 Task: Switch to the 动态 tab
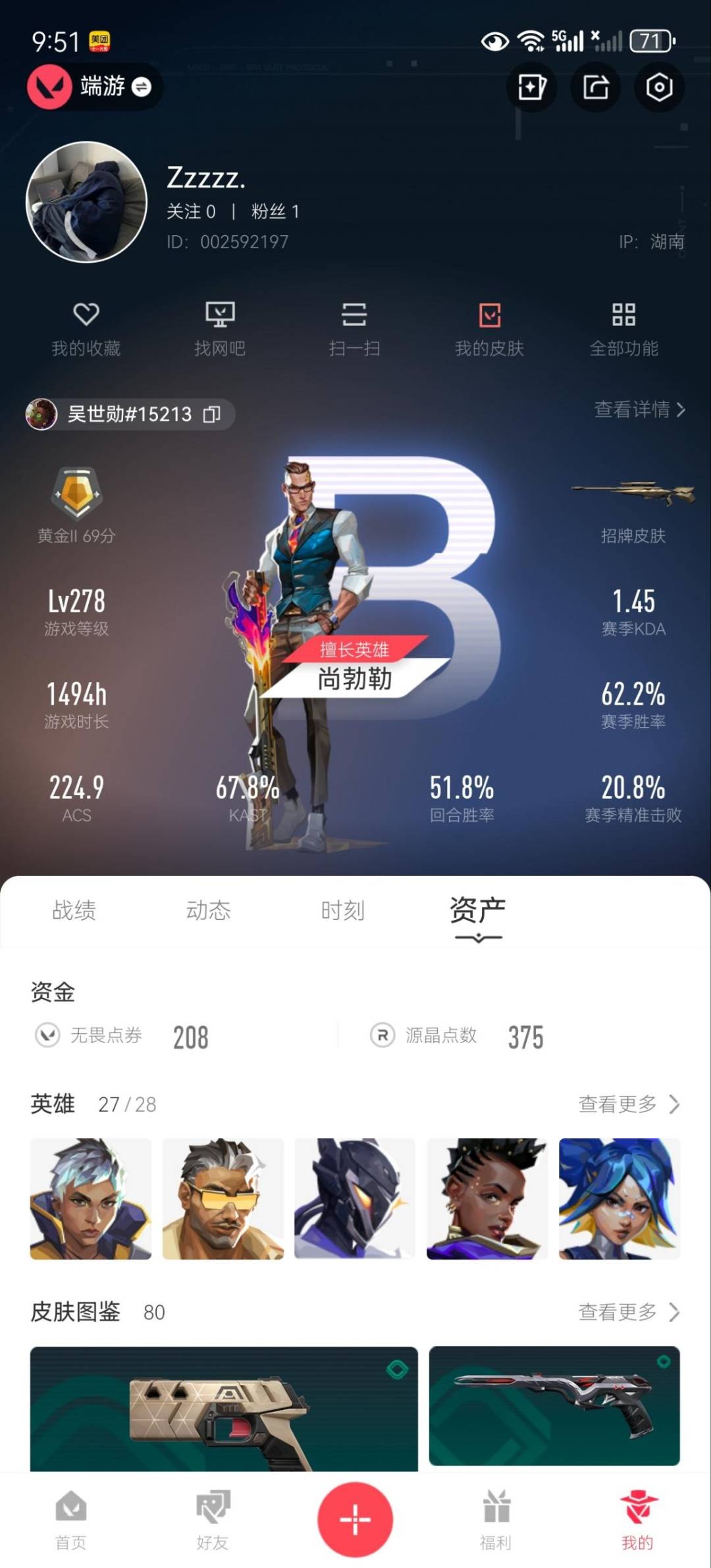pyautogui.click(x=209, y=911)
